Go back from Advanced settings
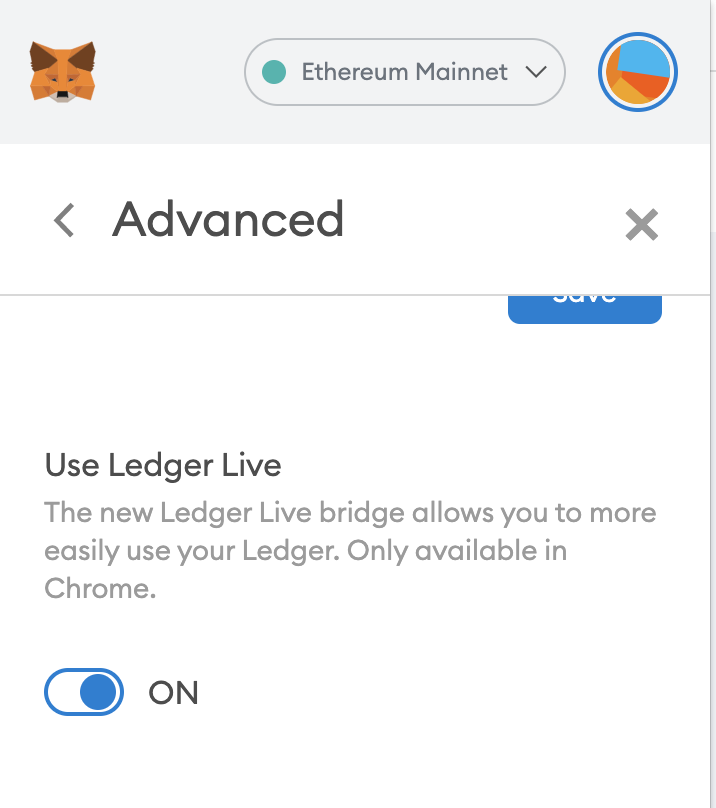This screenshot has width=716, height=808. tap(64, 220)
